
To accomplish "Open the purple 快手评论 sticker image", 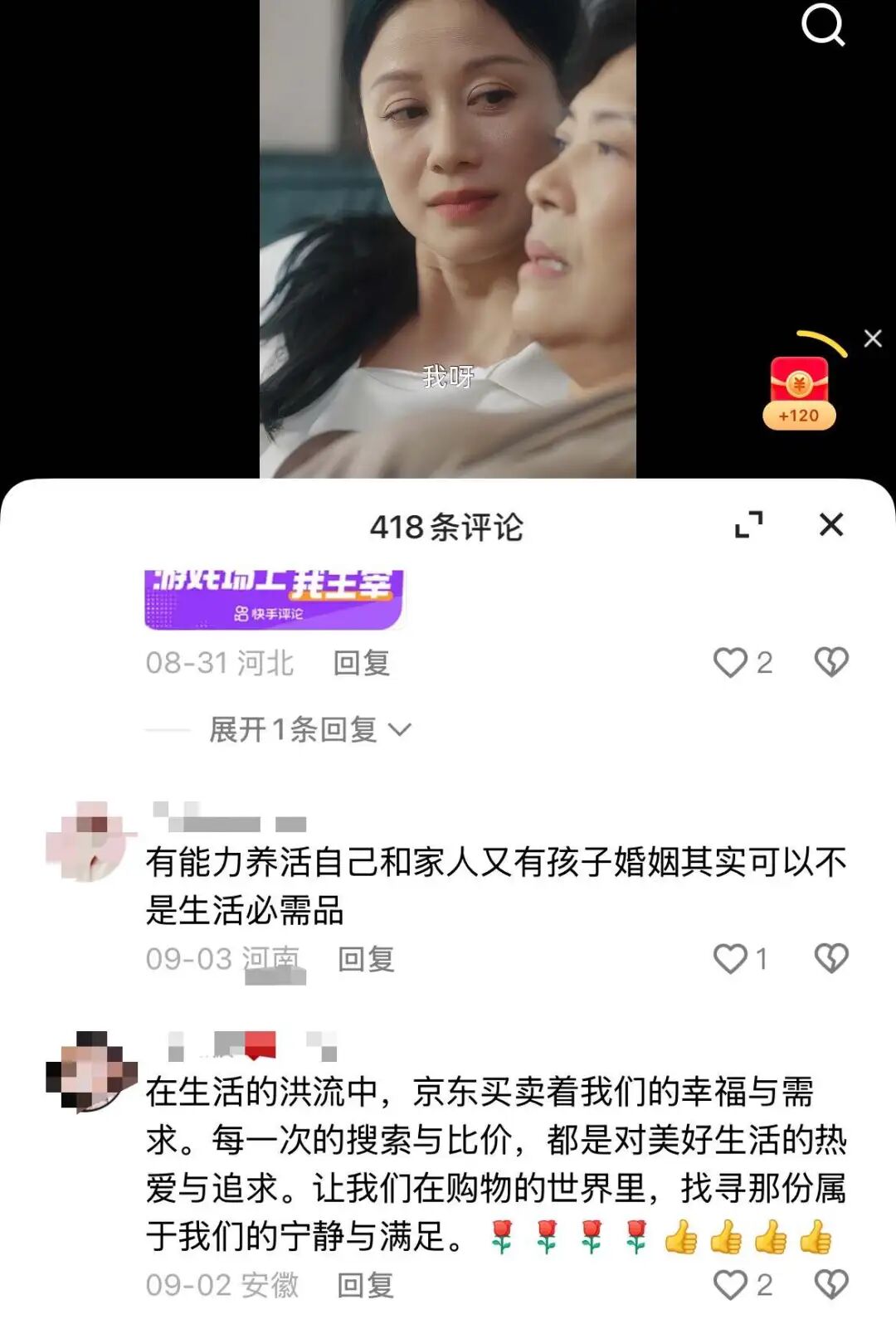I will point(274,599).
